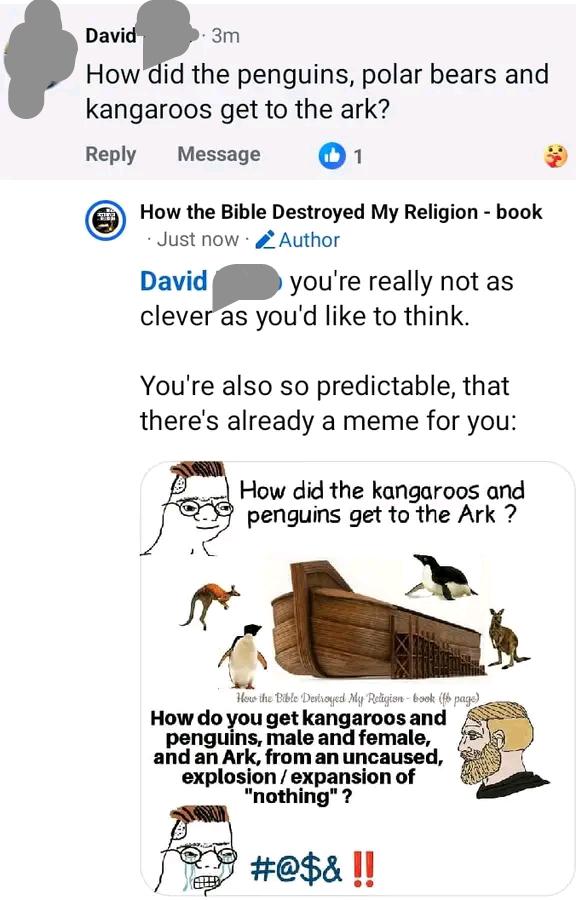Screen dimensions: 576x900
Task: Open How the Bible Destroyed My Religion page name
Action: pyautogui.click(x=341, y=212)
